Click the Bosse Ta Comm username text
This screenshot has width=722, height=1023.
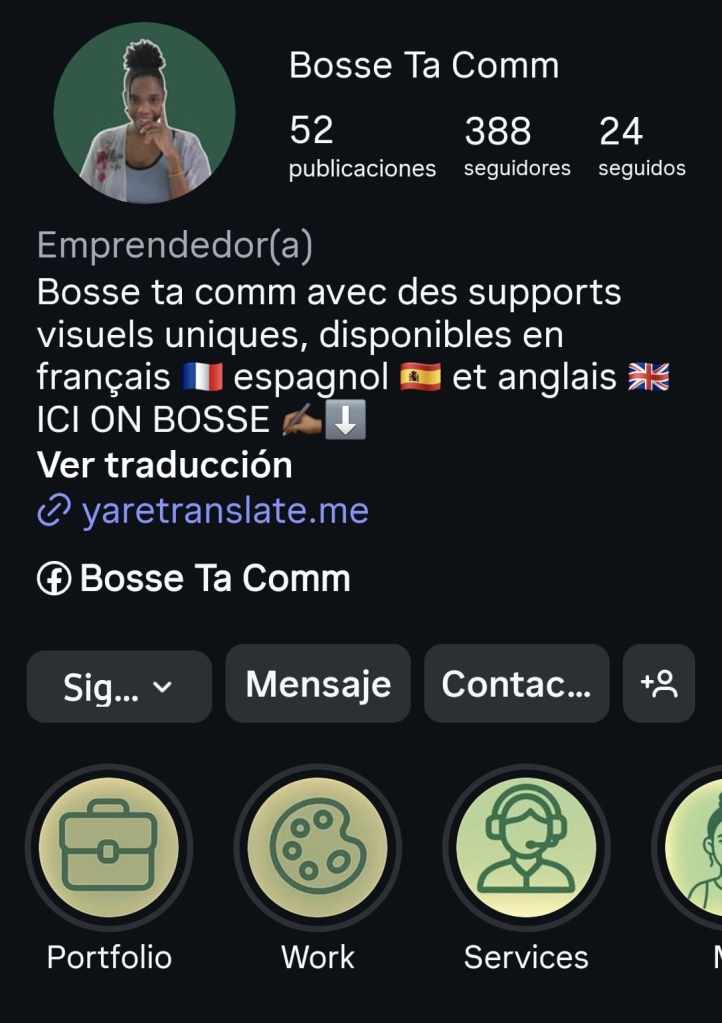(x=424, y=66)
